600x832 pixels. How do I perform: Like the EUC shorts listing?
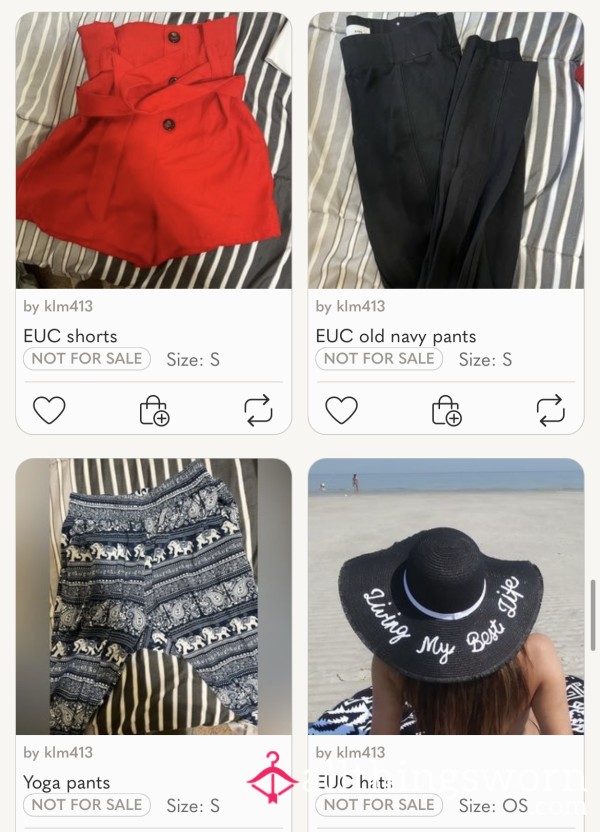(x=49, y=410)
